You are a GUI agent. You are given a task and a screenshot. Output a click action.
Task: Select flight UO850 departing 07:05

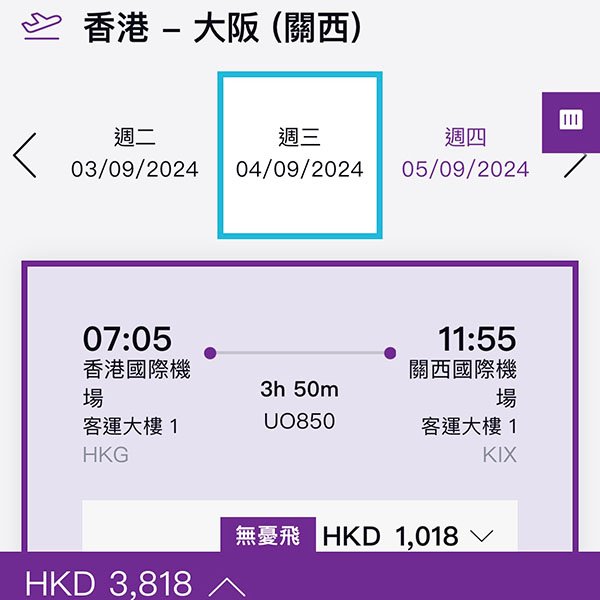tap(299, 395)
